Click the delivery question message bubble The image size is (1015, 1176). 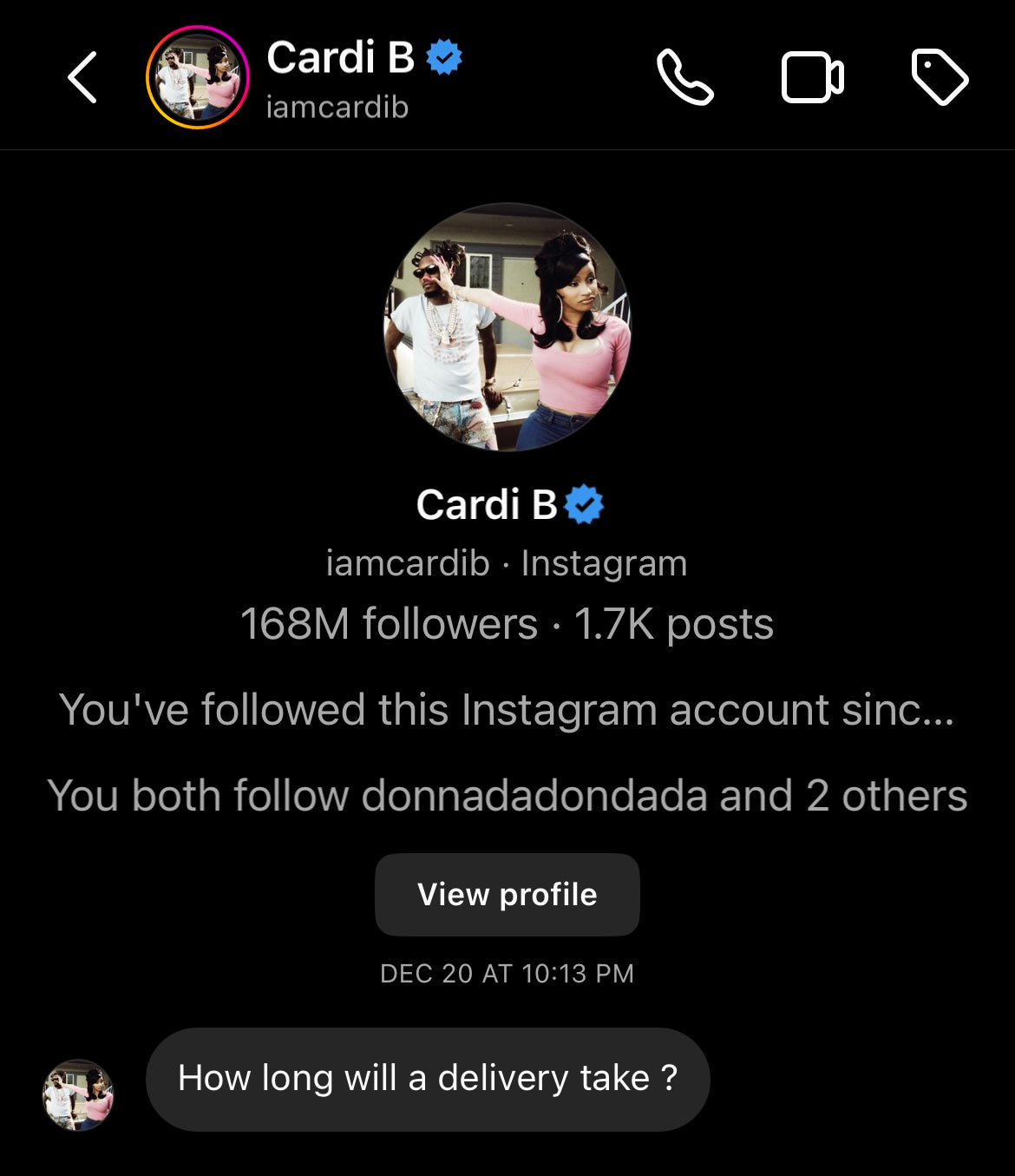[427, 1078]
